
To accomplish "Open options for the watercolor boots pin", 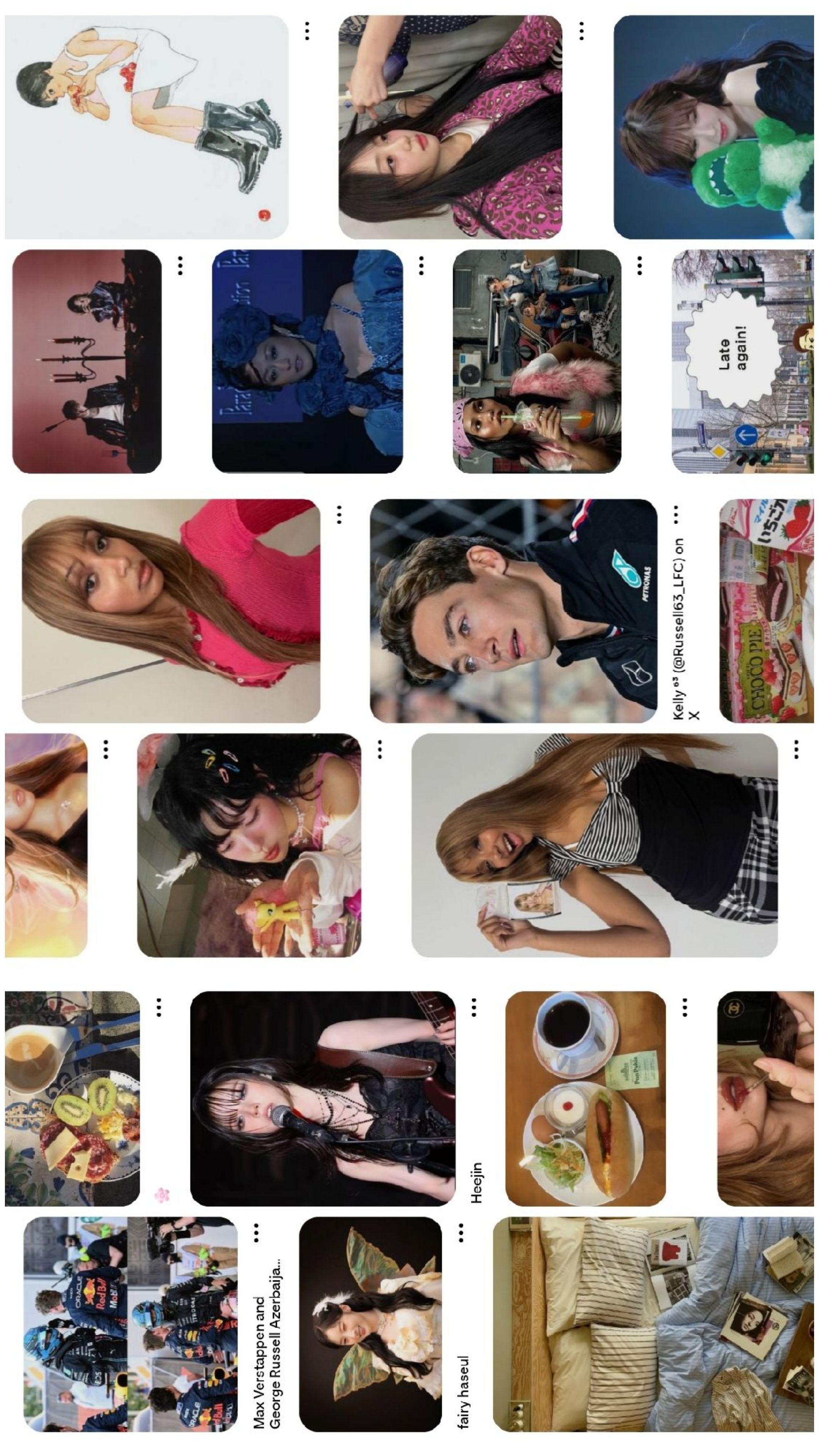I will 307,30.
